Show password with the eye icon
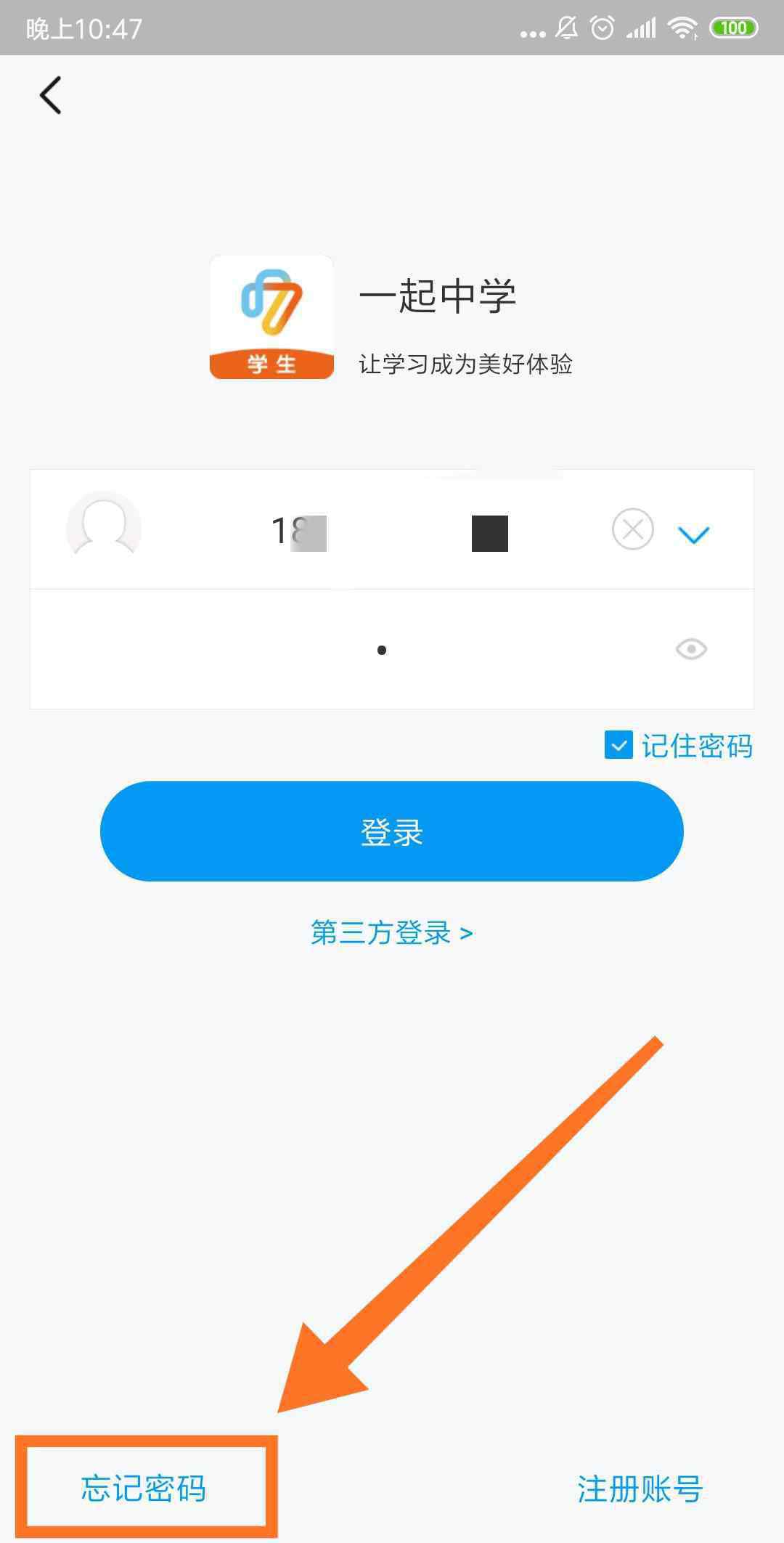The image size is (784, 1543). 691,648
